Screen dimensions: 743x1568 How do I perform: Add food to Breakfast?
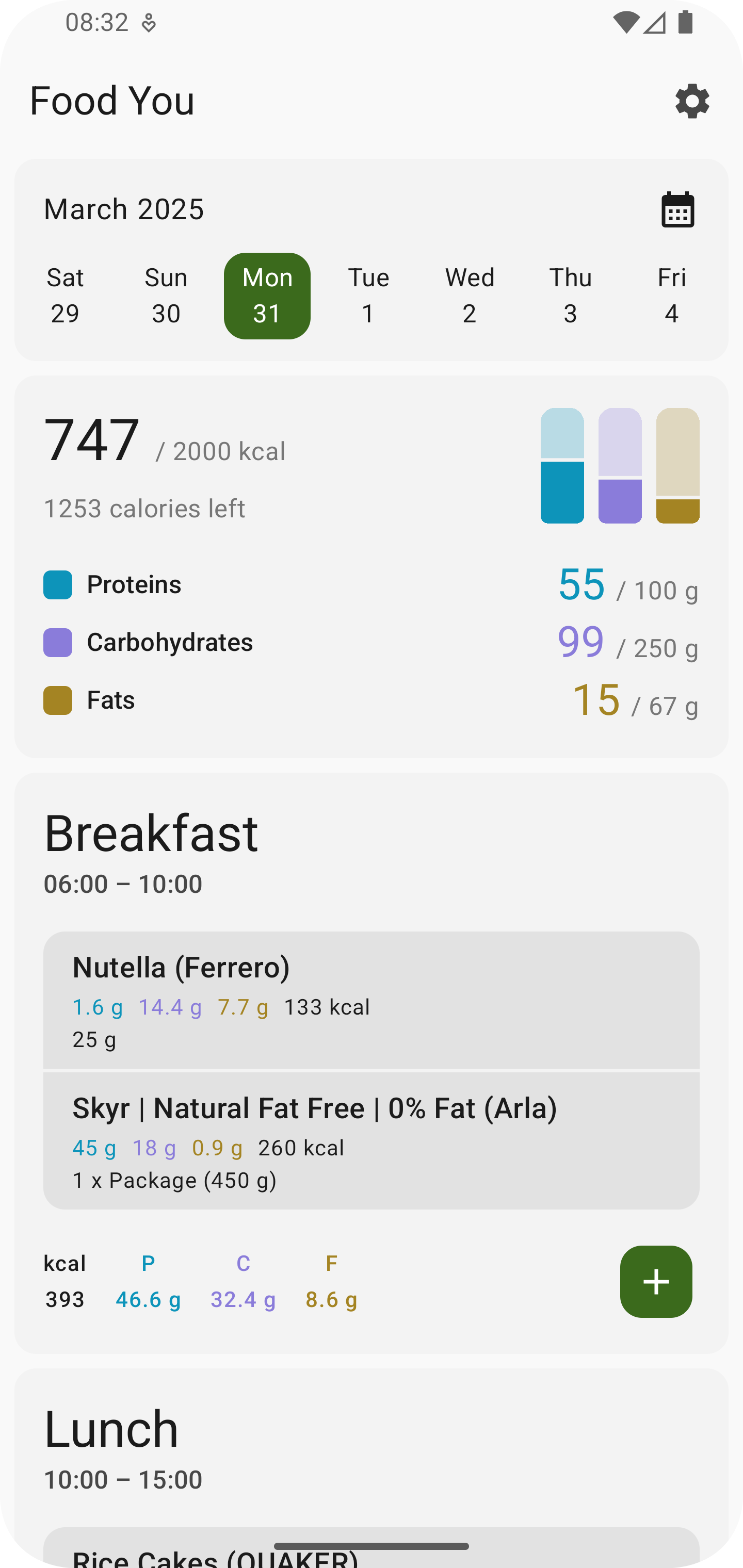(x=656, y=1281)
